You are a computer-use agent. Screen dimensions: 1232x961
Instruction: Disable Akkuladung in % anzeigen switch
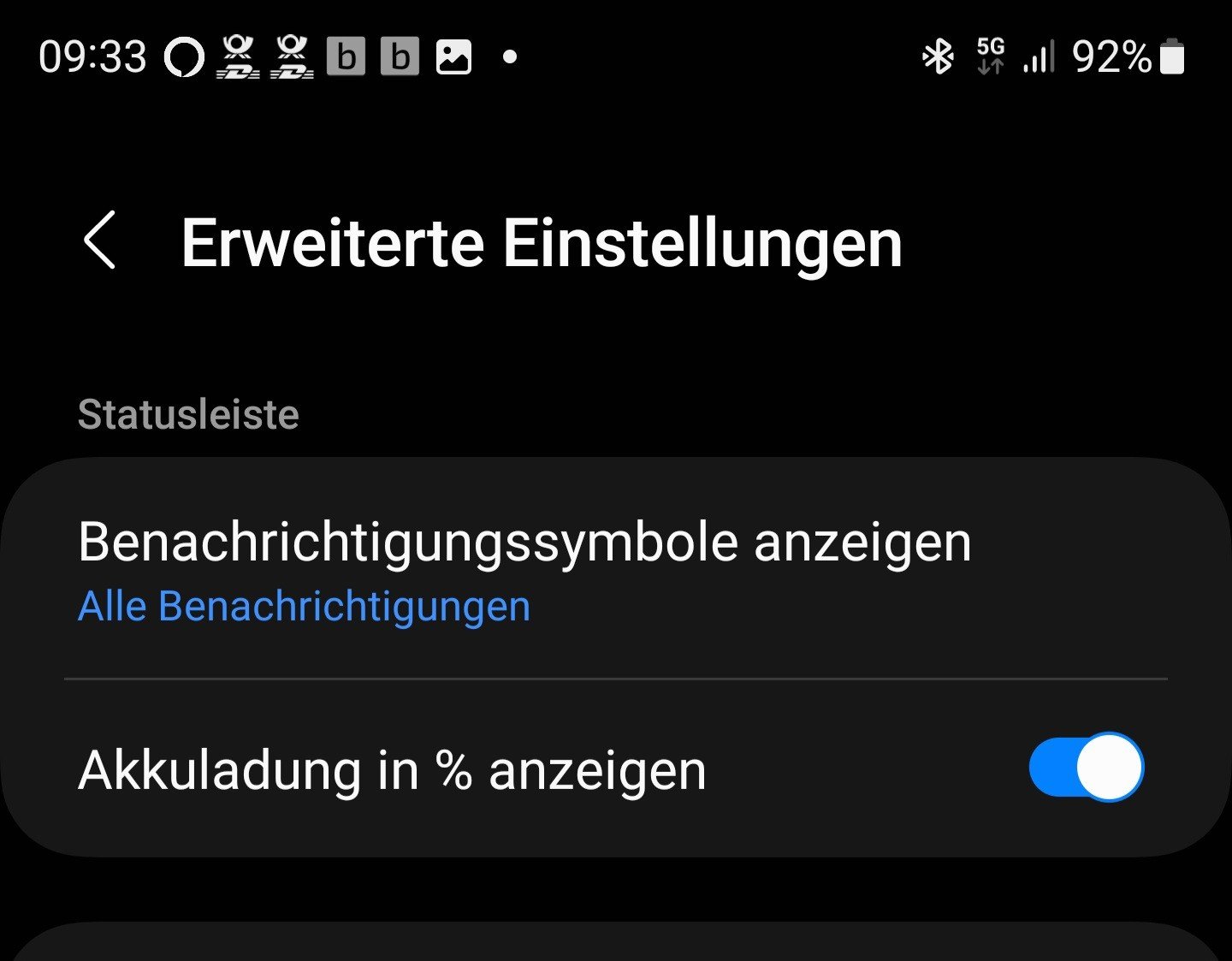[x=1085, y=768]
